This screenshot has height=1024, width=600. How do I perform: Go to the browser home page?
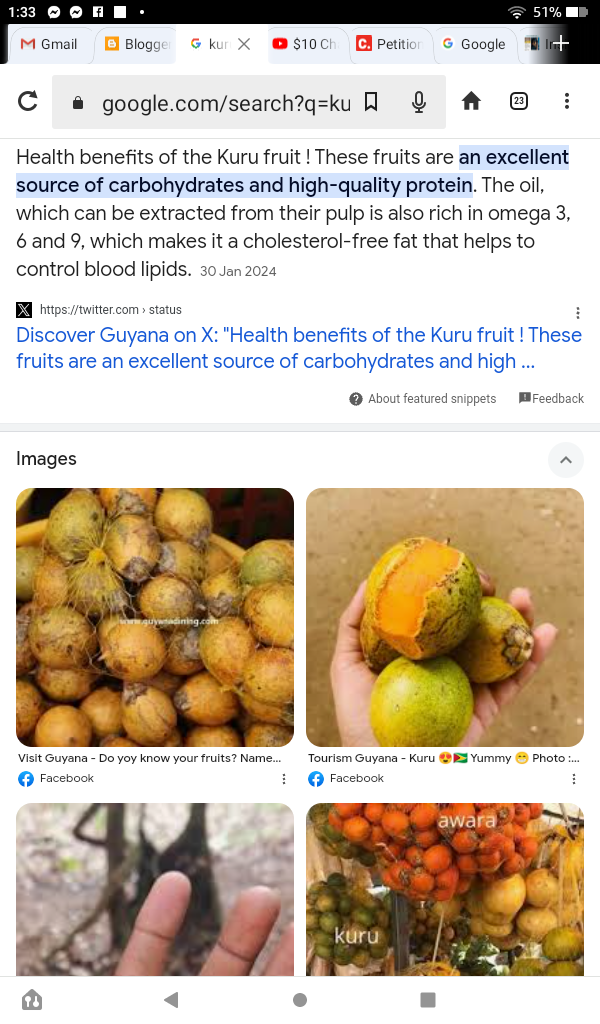click(x=471, y=101)
